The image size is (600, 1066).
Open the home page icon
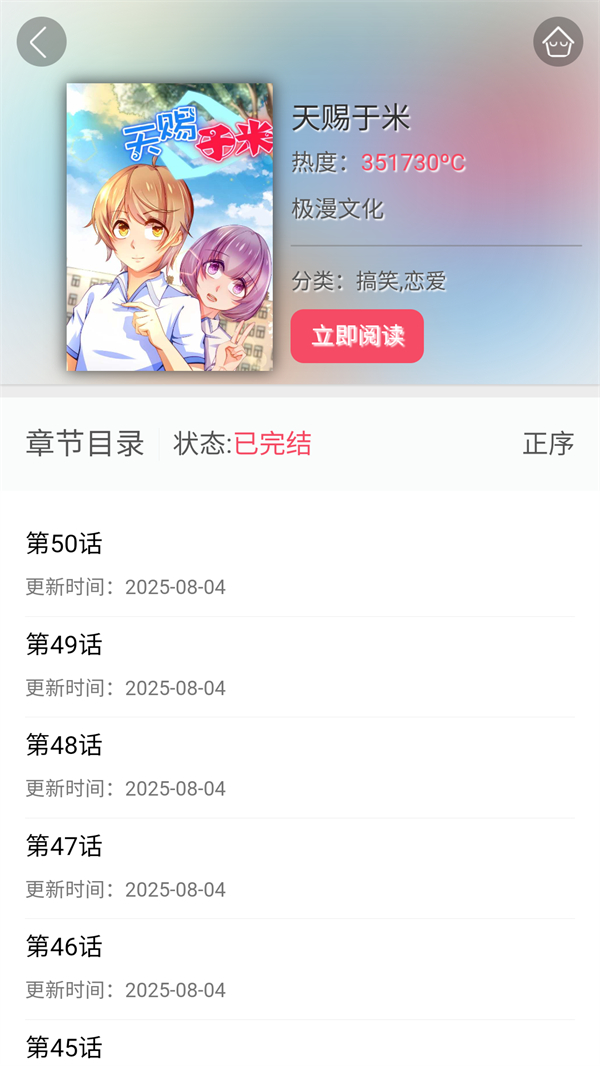pyautogui.click(x=557, y=42)
